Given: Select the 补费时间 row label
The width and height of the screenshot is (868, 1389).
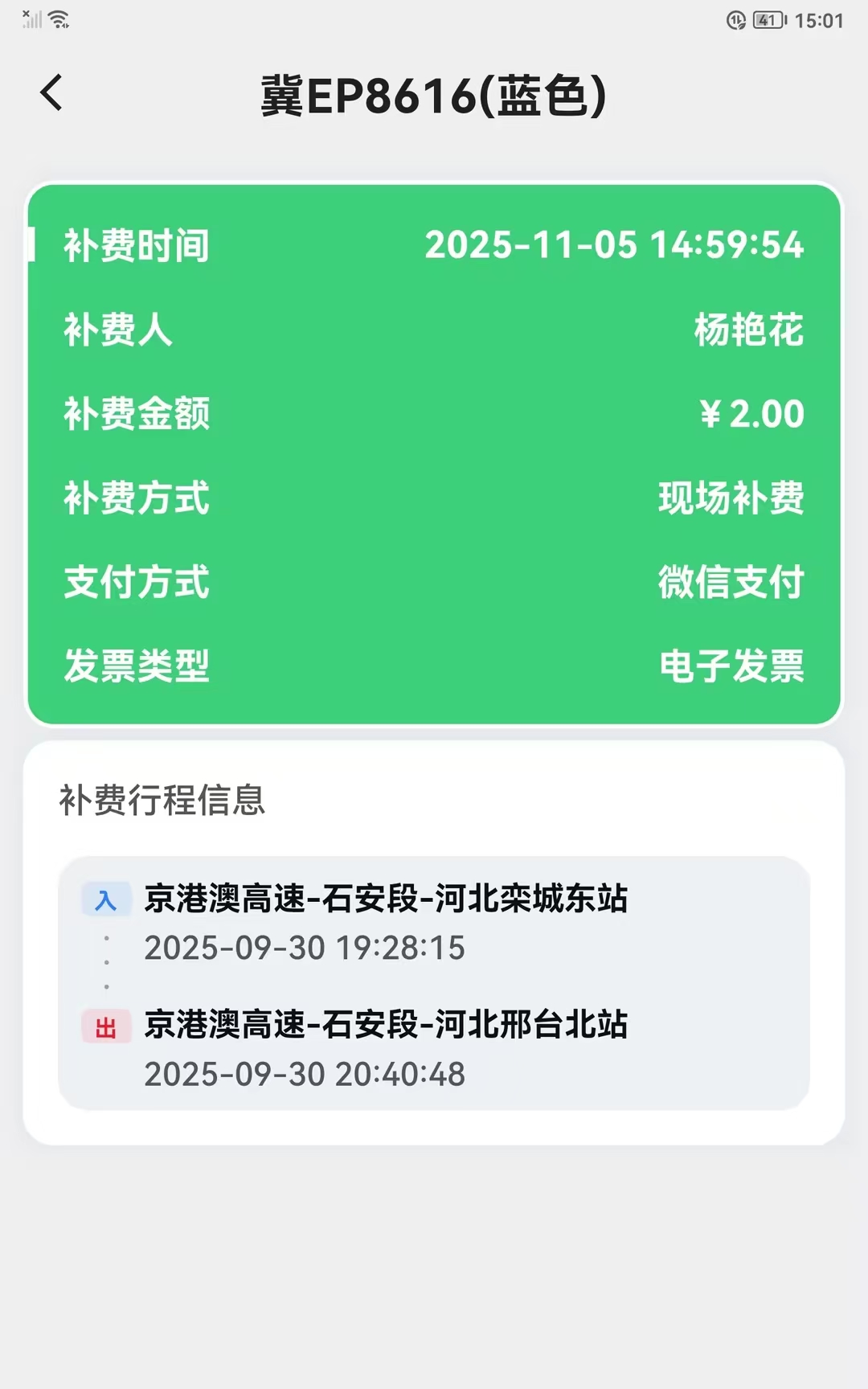Looking at the screenshot, I should click(135, 246).
